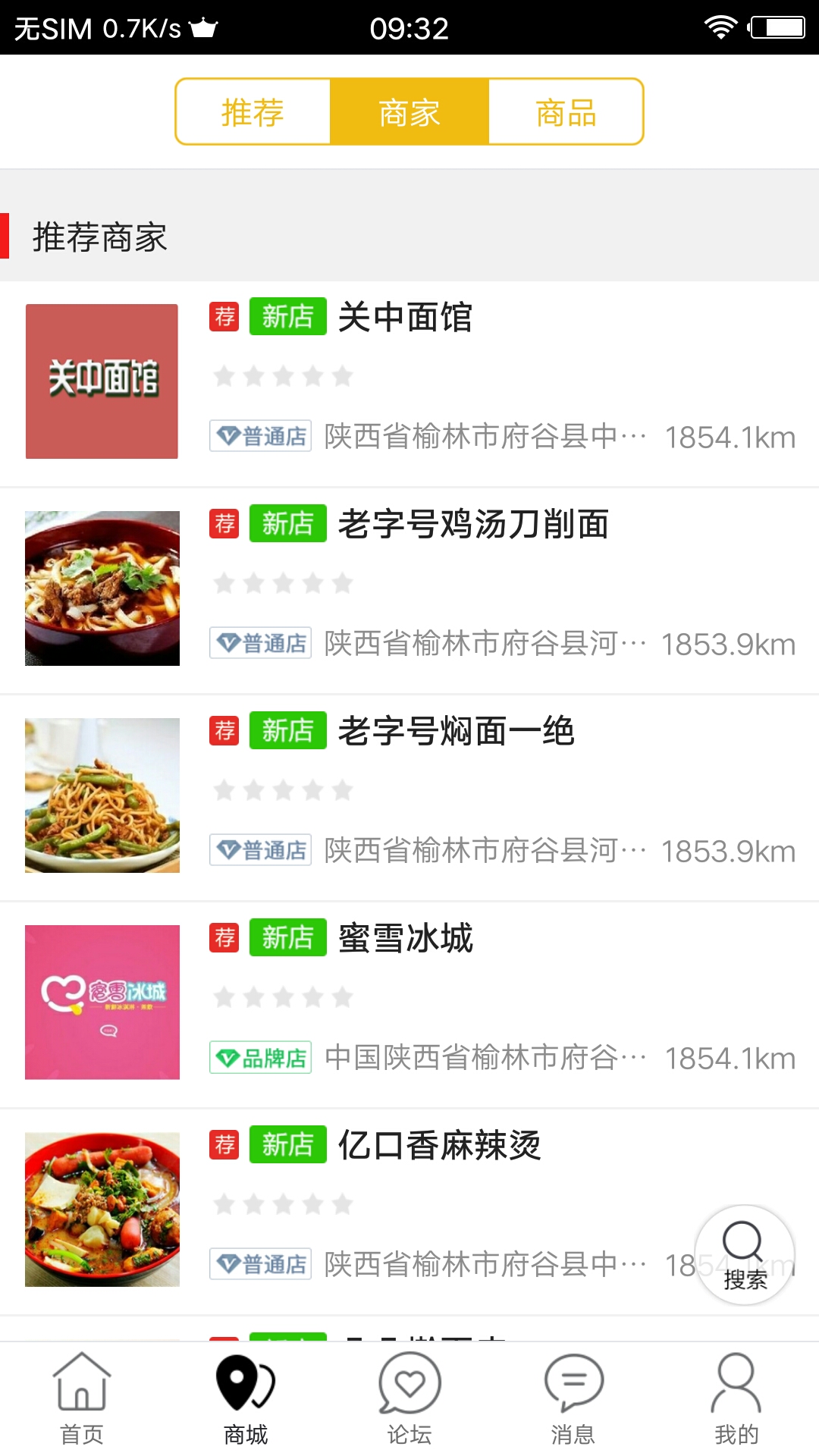819x1456 pixels.
Task: Tap the floating 搜索 search button
Action: (745, 1254)
